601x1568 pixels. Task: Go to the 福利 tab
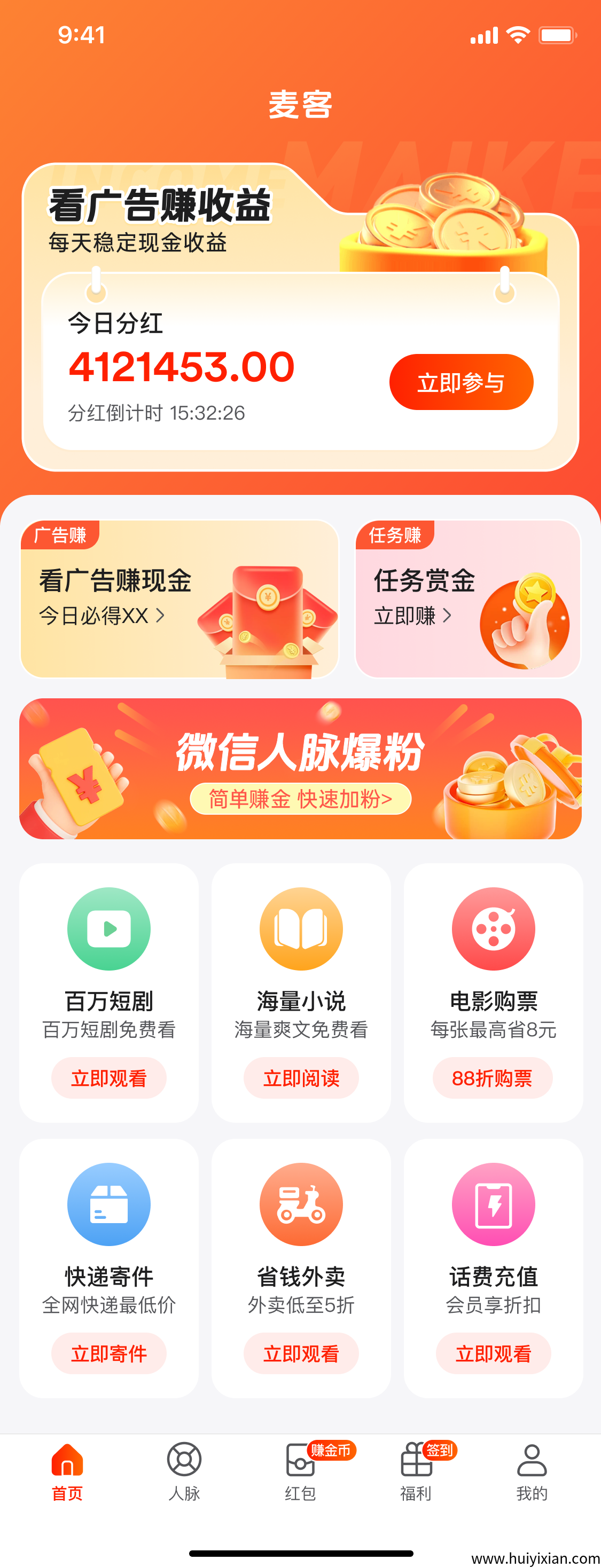coord(416,1472)
